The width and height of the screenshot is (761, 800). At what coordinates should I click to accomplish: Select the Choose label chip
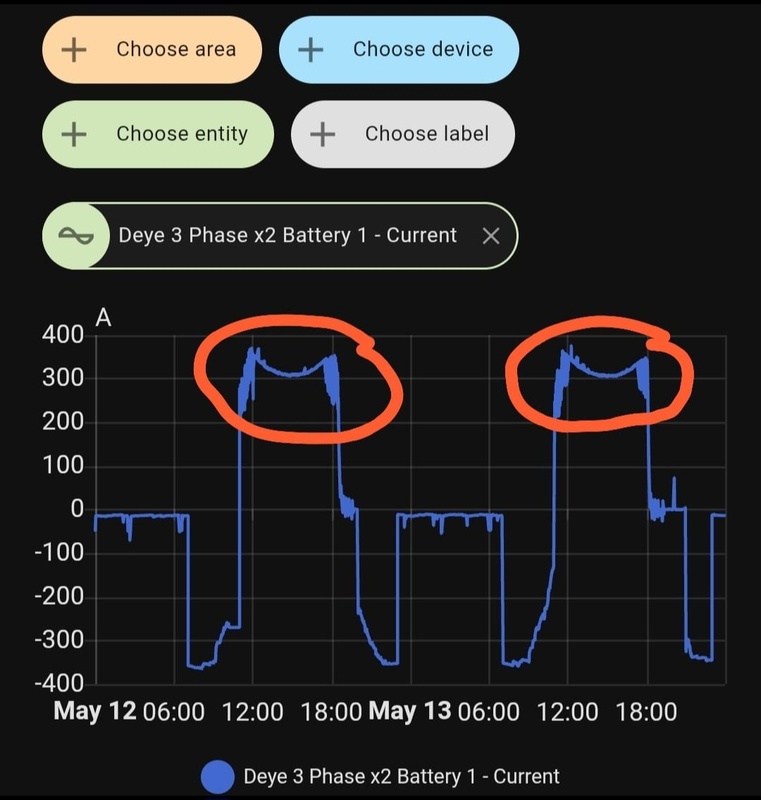click(x=403, y=134)
